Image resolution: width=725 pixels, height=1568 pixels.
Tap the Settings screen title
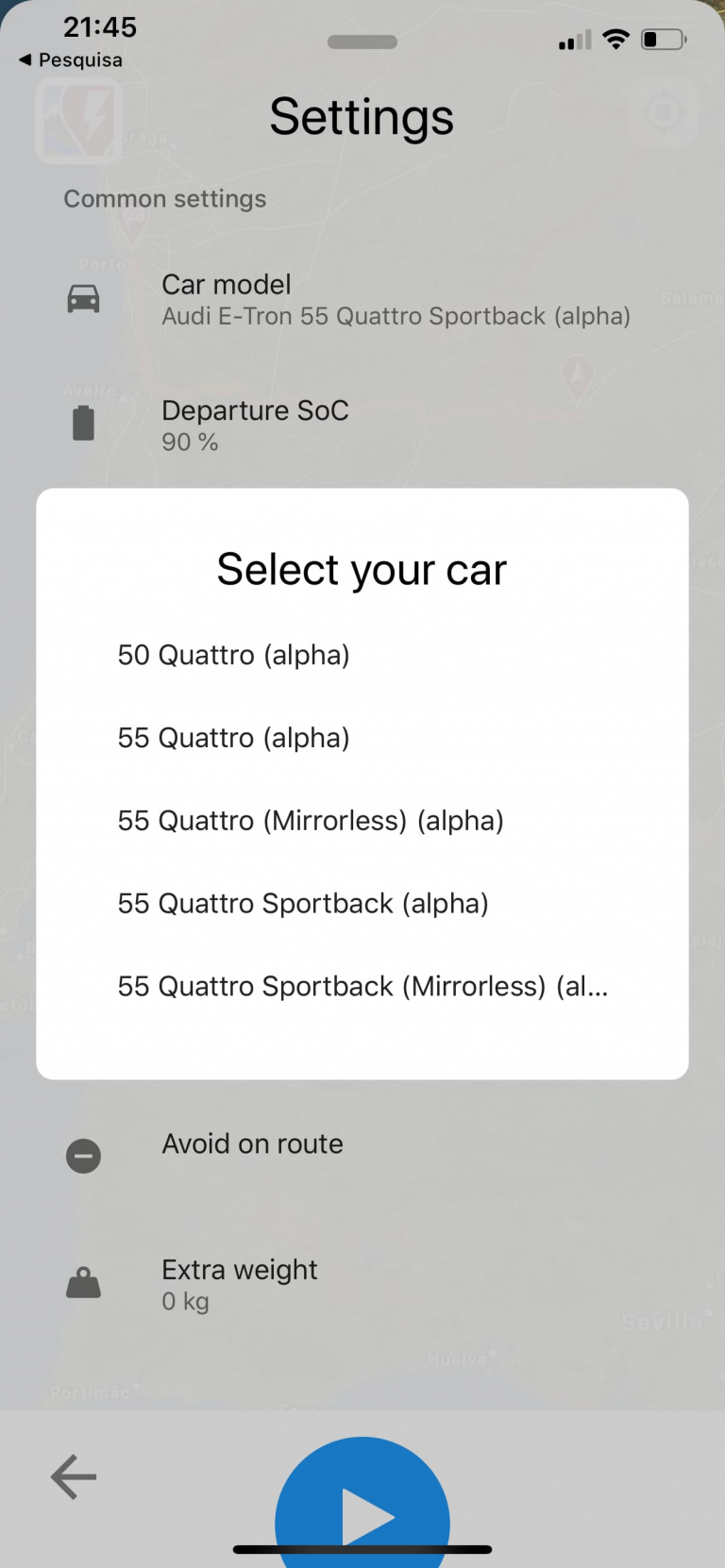click(x=362, y=116)
